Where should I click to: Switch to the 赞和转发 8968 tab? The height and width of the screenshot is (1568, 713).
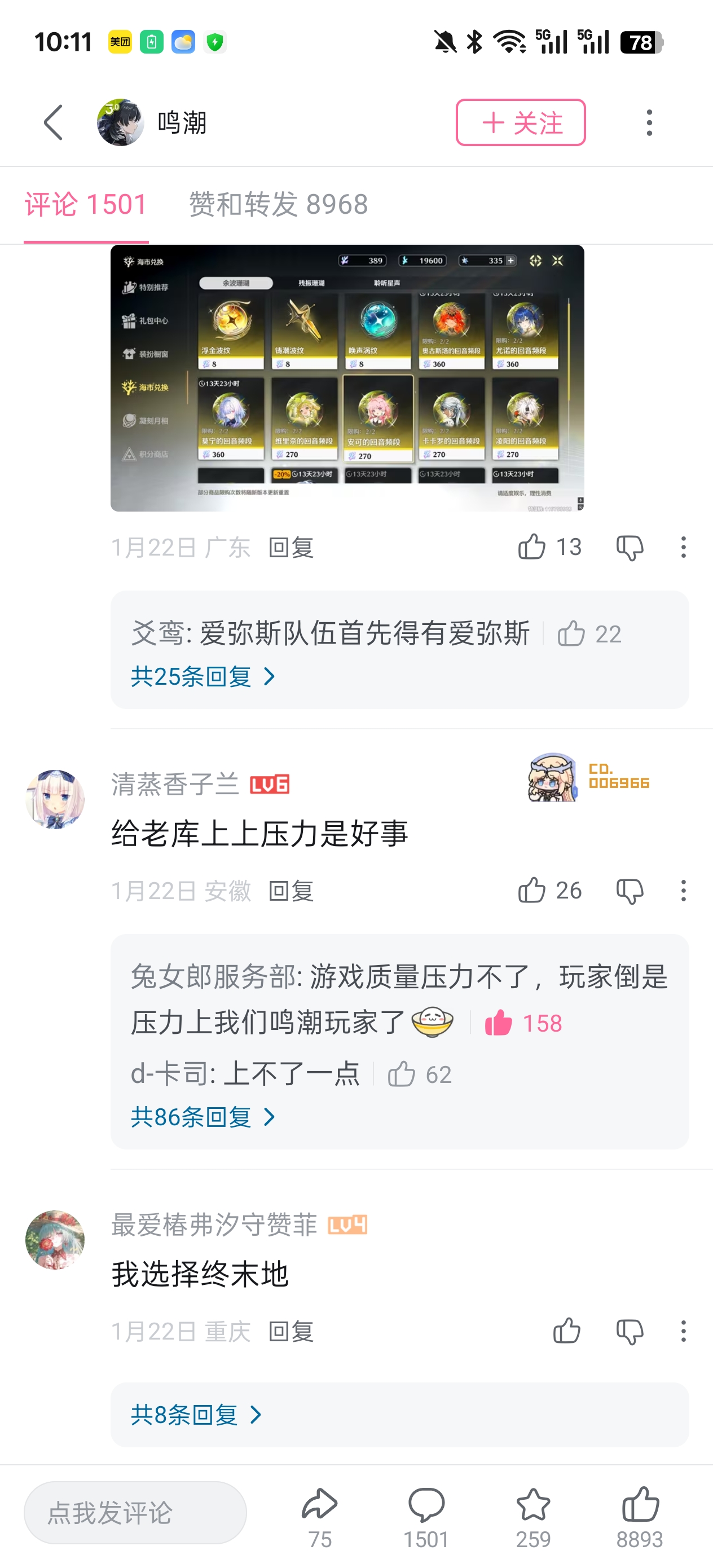click(278, 204)
